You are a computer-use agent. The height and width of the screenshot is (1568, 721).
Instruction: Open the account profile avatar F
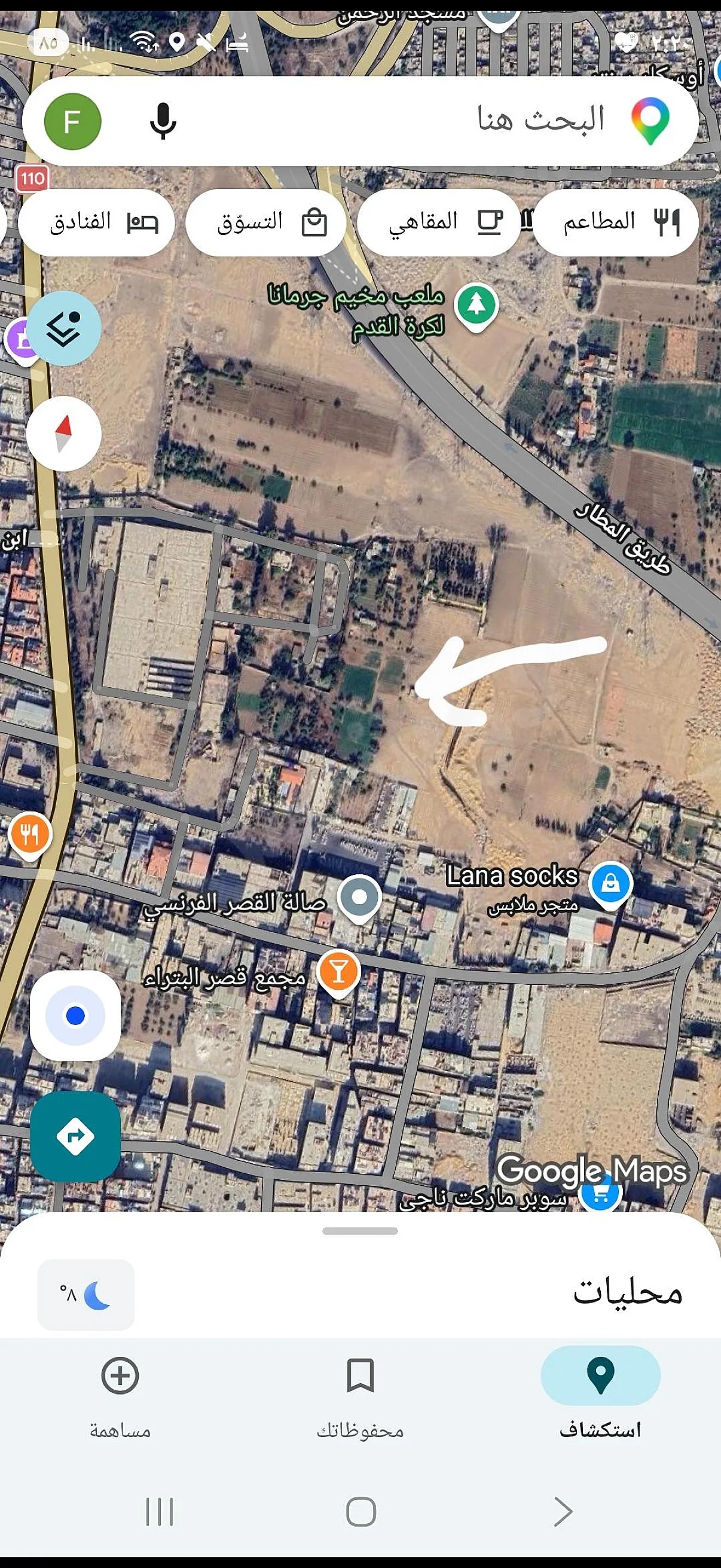tap(72, 121)
